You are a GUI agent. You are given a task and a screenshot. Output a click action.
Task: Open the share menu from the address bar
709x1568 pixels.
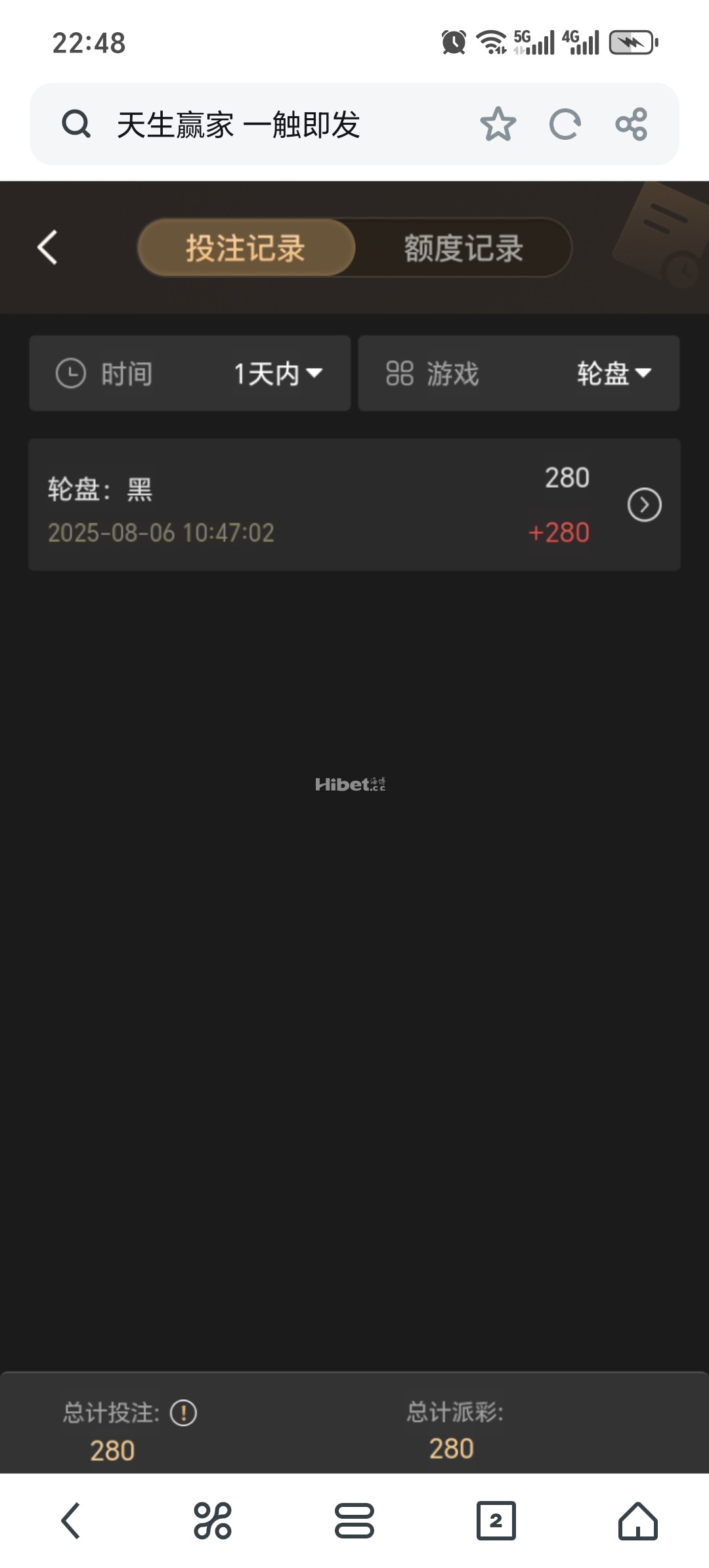click(631, 124)
